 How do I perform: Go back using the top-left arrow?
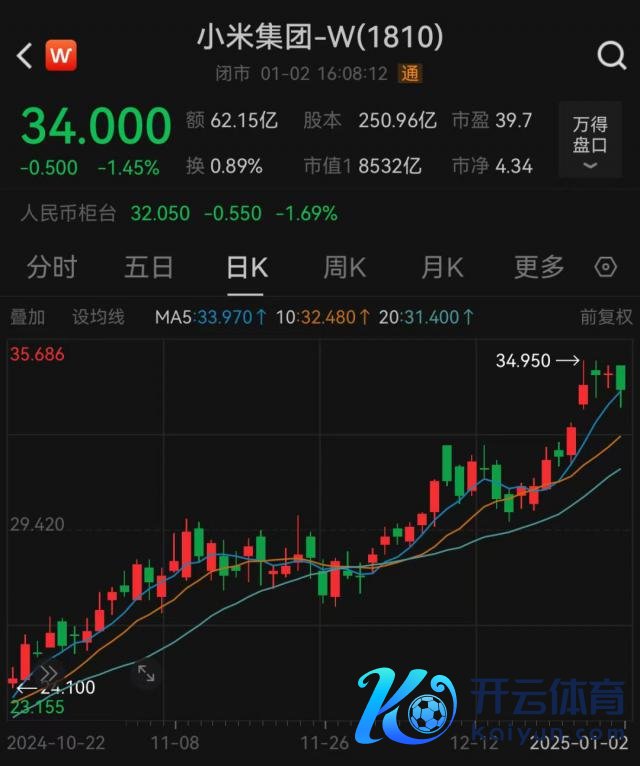point(25,55)
